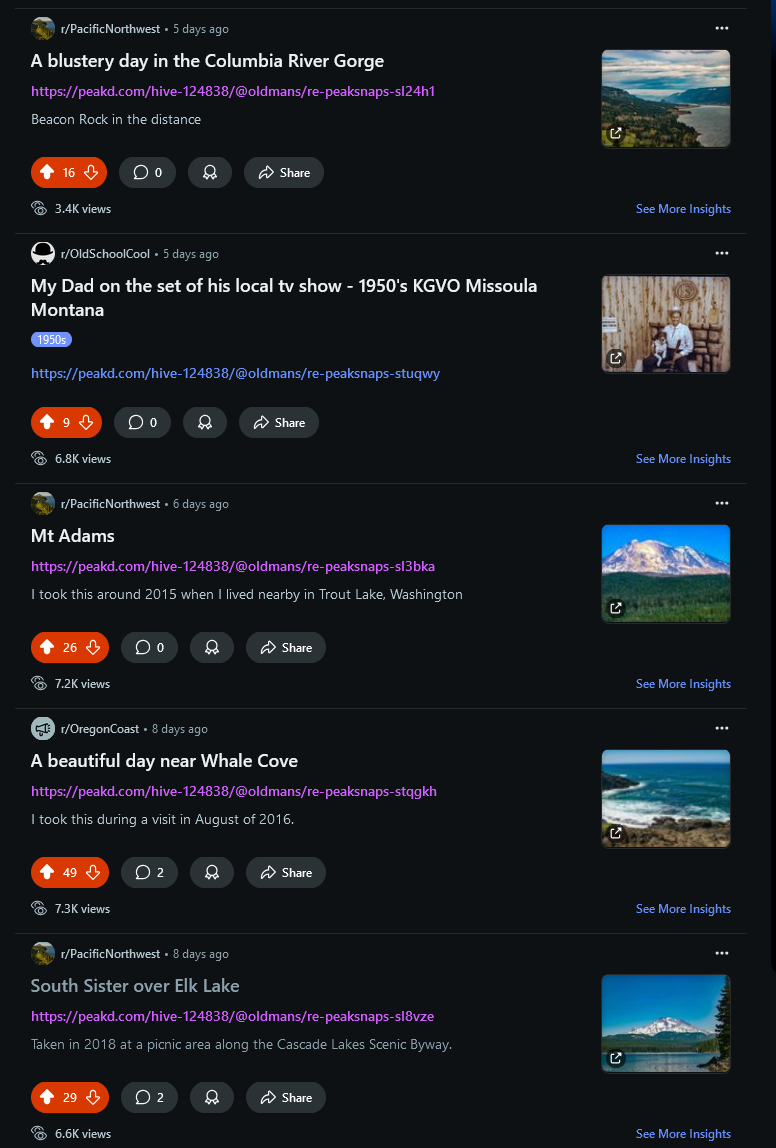View the KGVO Missoula tv show thumbnail
This screenshot has width=776, height=1148.
point(665,324)
